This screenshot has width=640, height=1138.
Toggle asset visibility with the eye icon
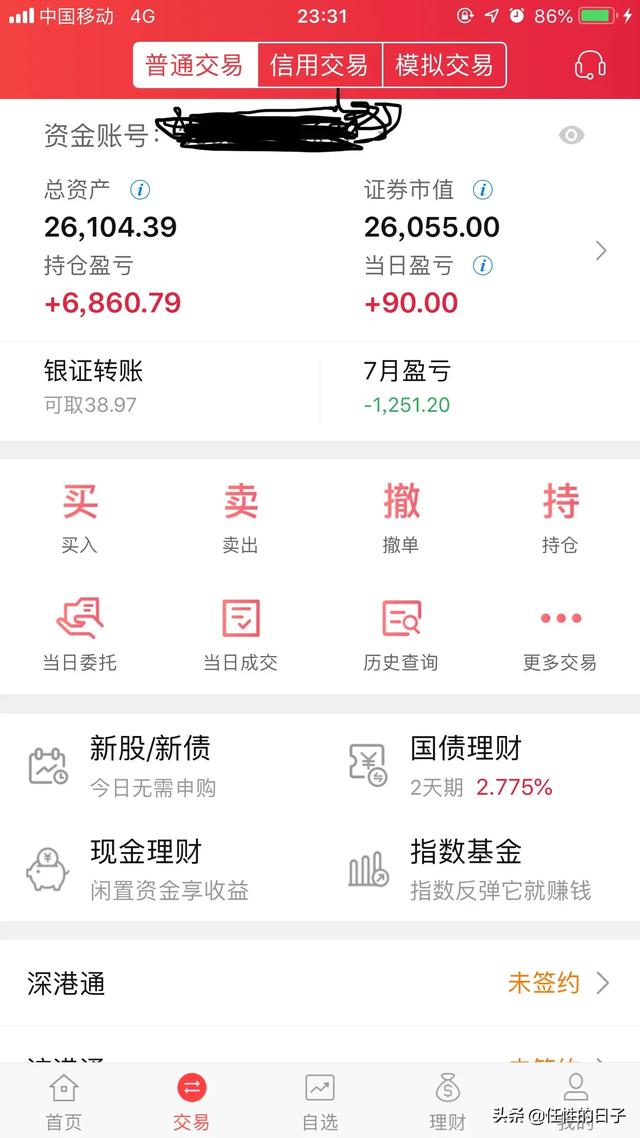[x=571, y=135]
